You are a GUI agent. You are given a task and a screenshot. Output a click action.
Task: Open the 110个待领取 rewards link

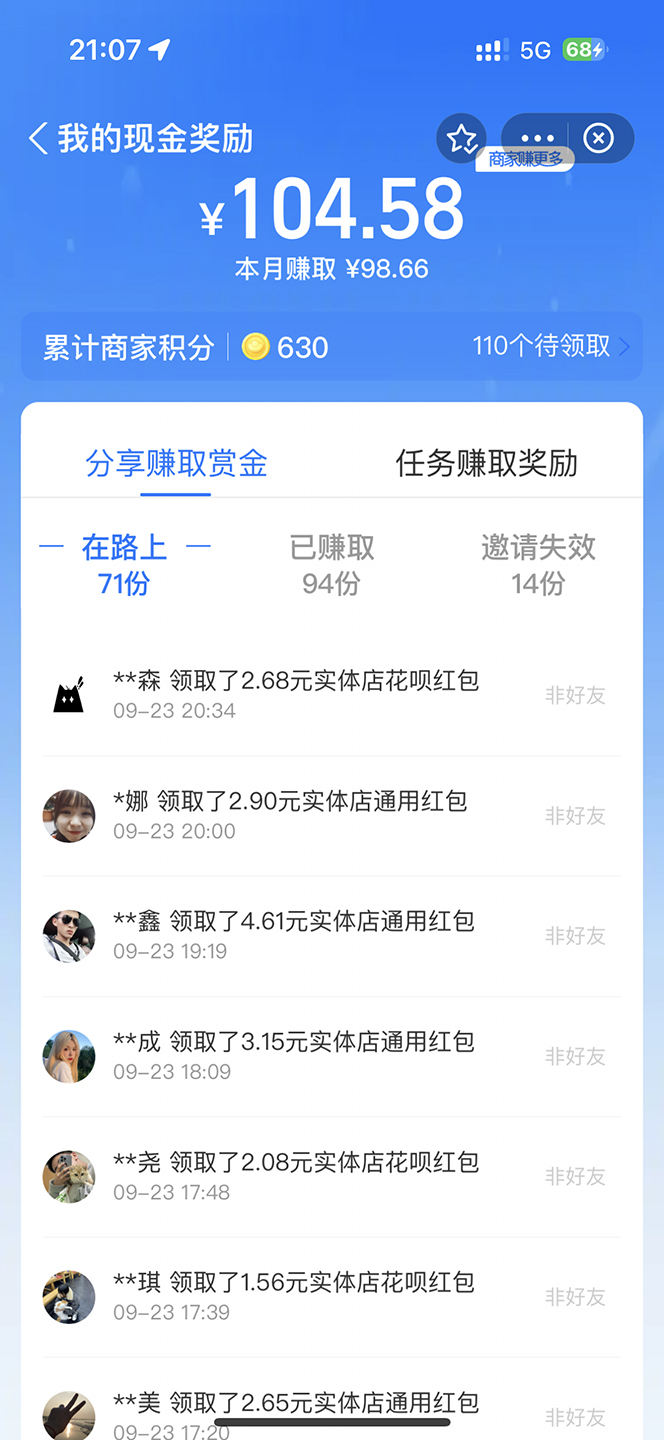click(551, 347)
